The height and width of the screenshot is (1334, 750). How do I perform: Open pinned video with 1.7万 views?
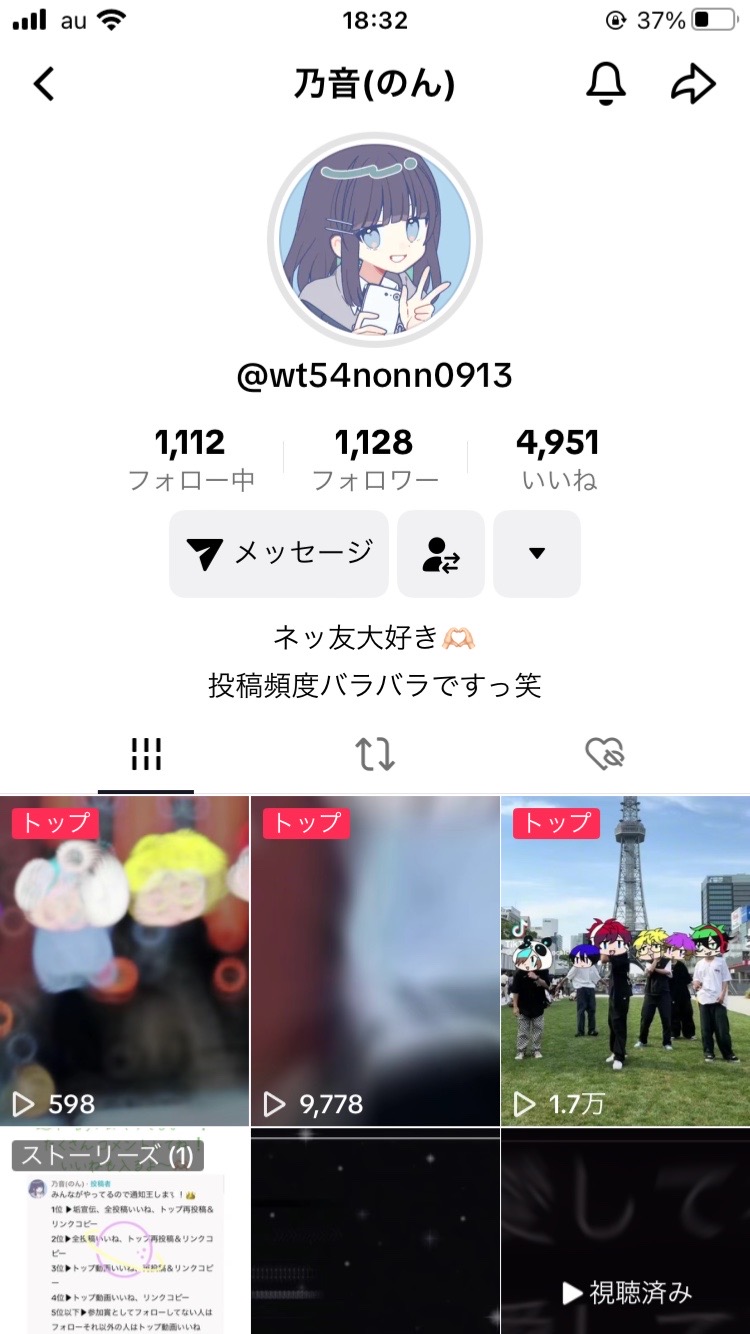[625, 960]
